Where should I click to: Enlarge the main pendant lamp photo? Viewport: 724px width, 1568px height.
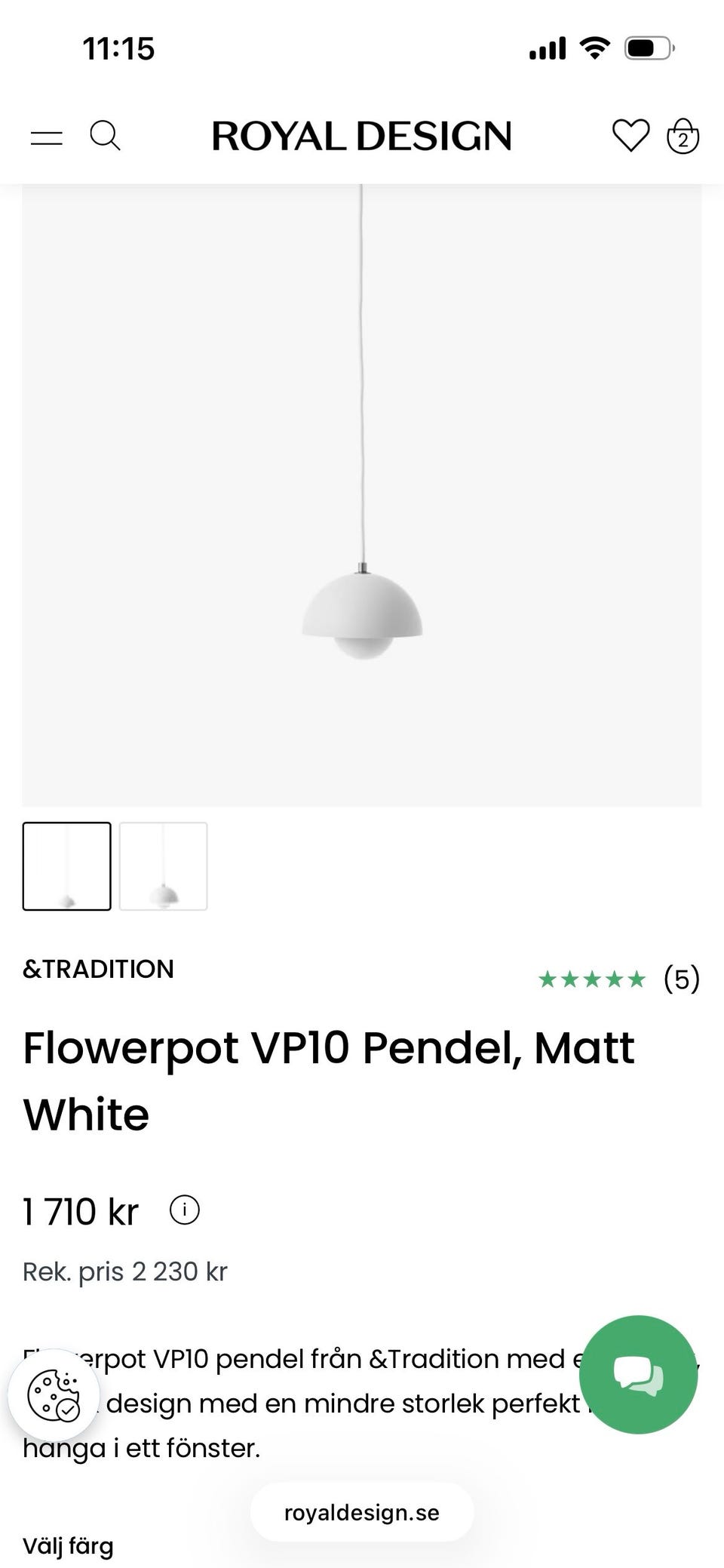point(362,495)
